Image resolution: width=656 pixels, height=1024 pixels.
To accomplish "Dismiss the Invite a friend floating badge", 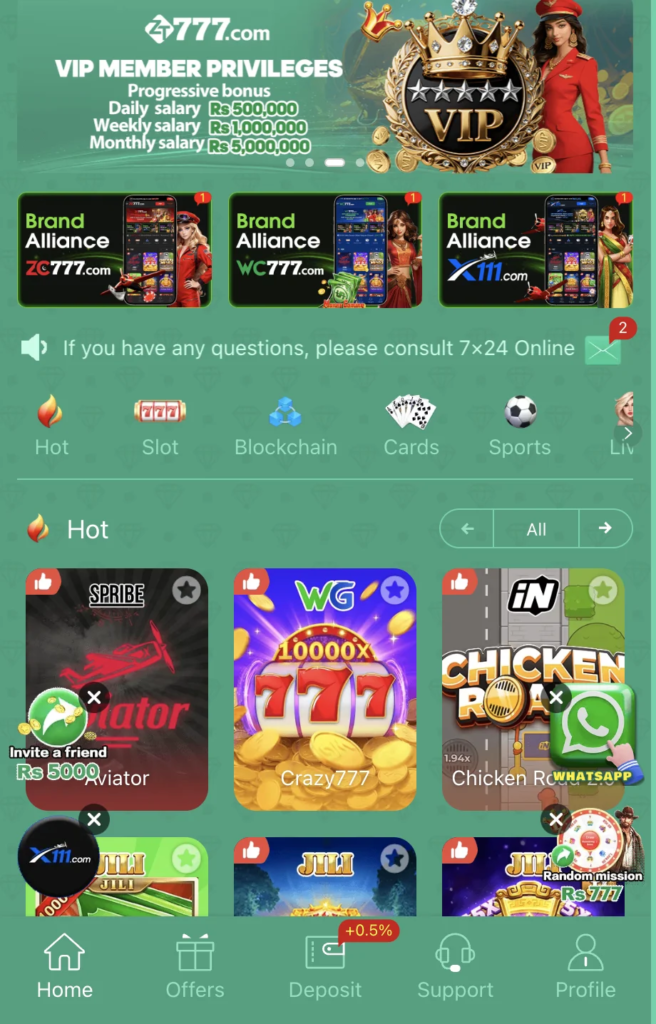I will click(x=94, y=697).
